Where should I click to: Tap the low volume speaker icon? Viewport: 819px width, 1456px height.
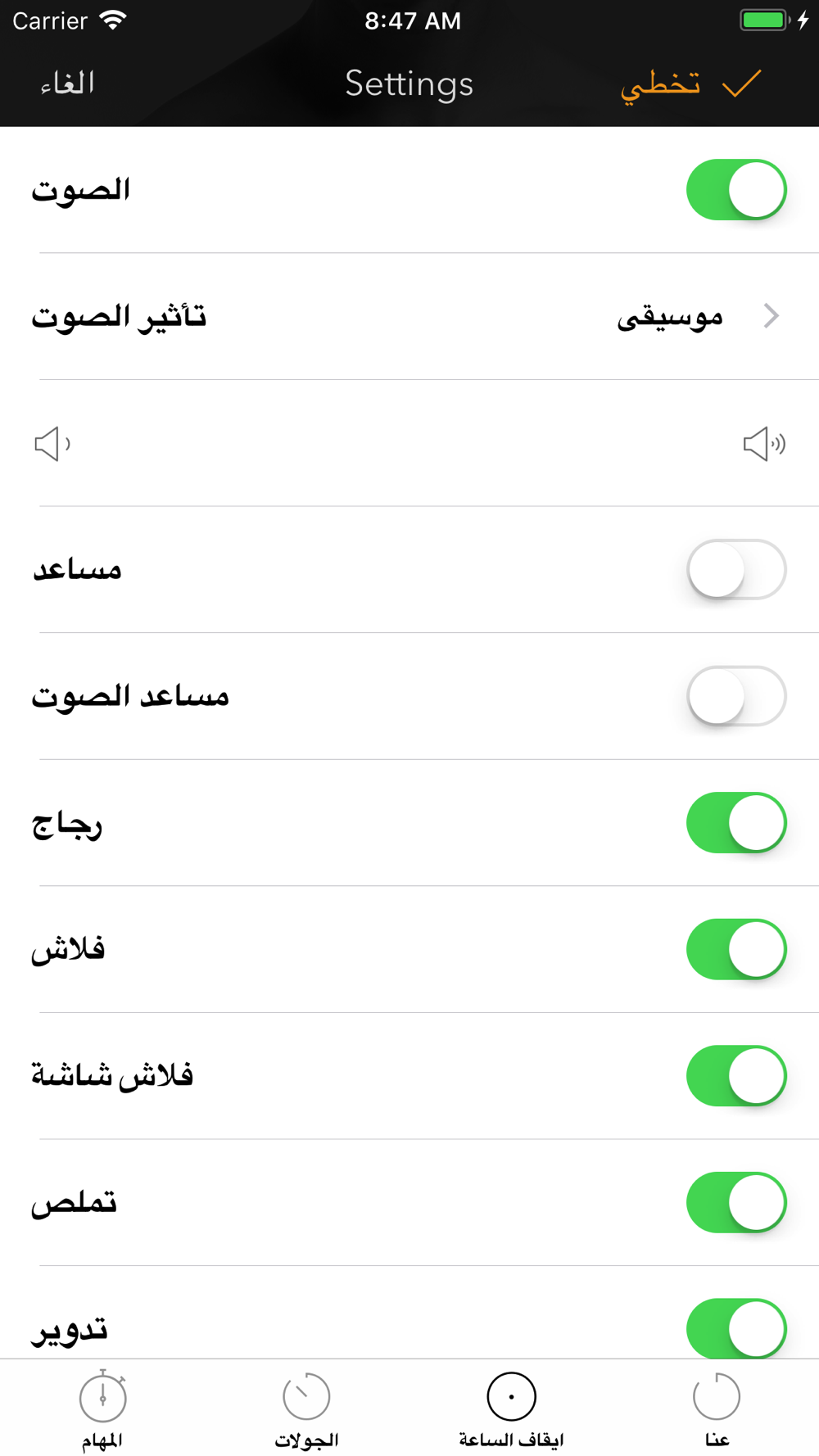[52, 444]
